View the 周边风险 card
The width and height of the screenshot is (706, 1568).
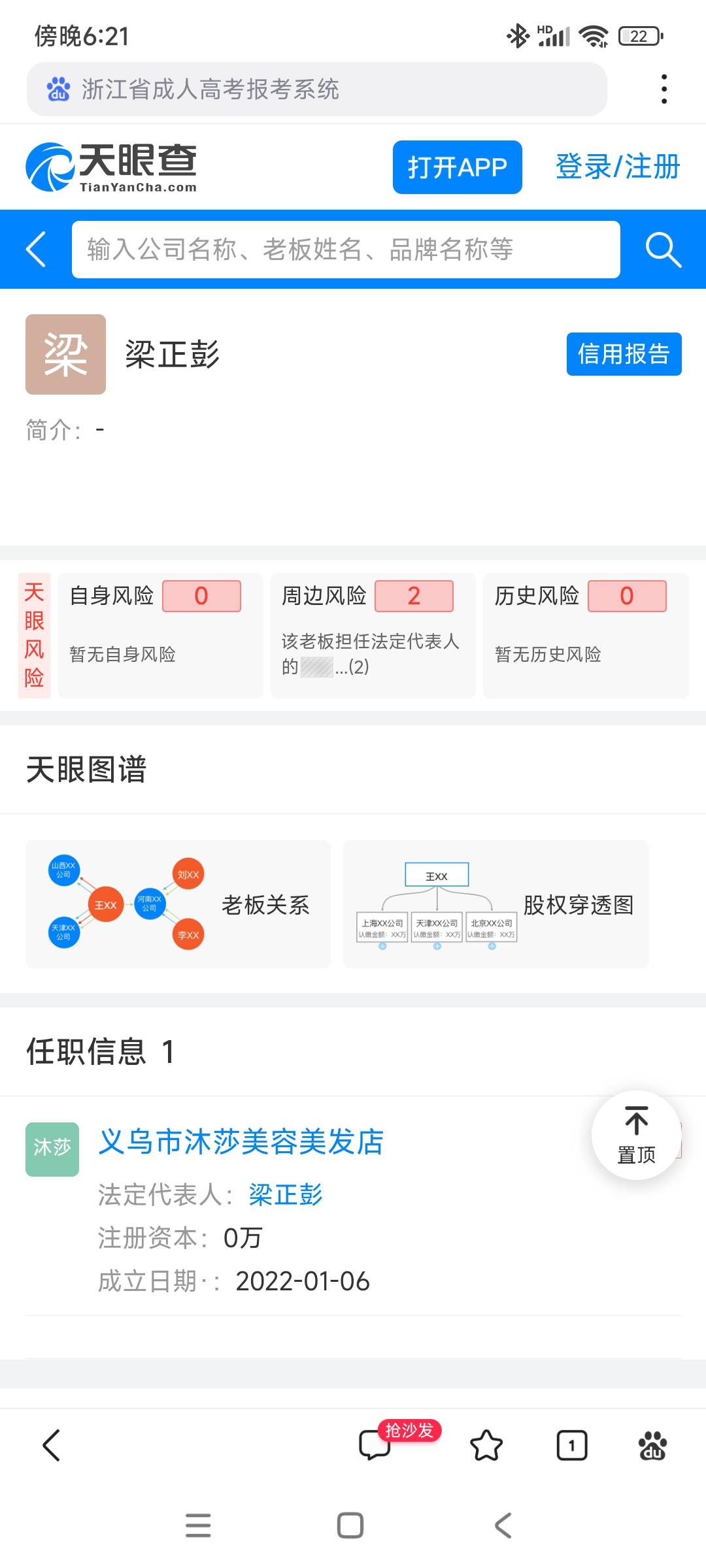373,635
